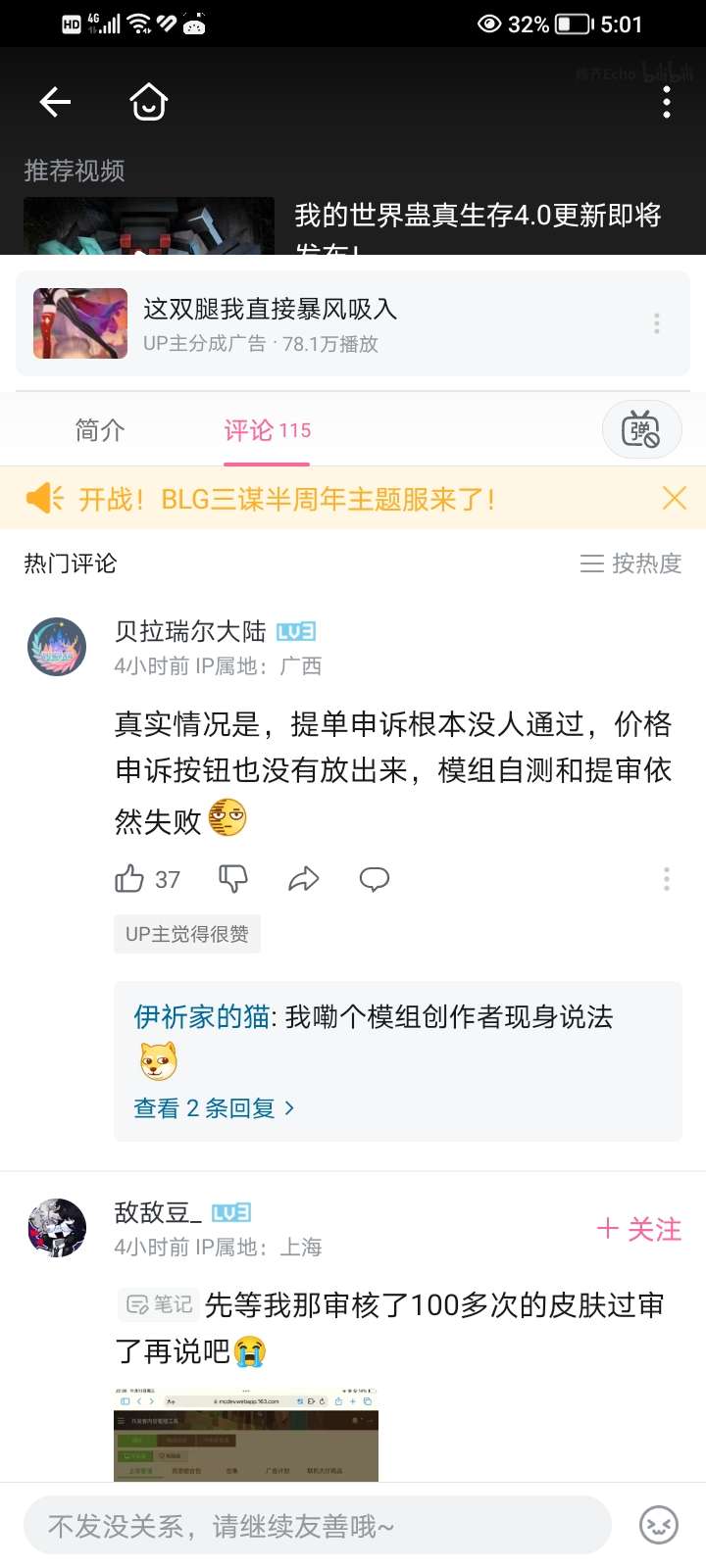Open the emoji picker beside comment box
The width and height of the screenshot is (706, 1568).
tap(659, 1525)
